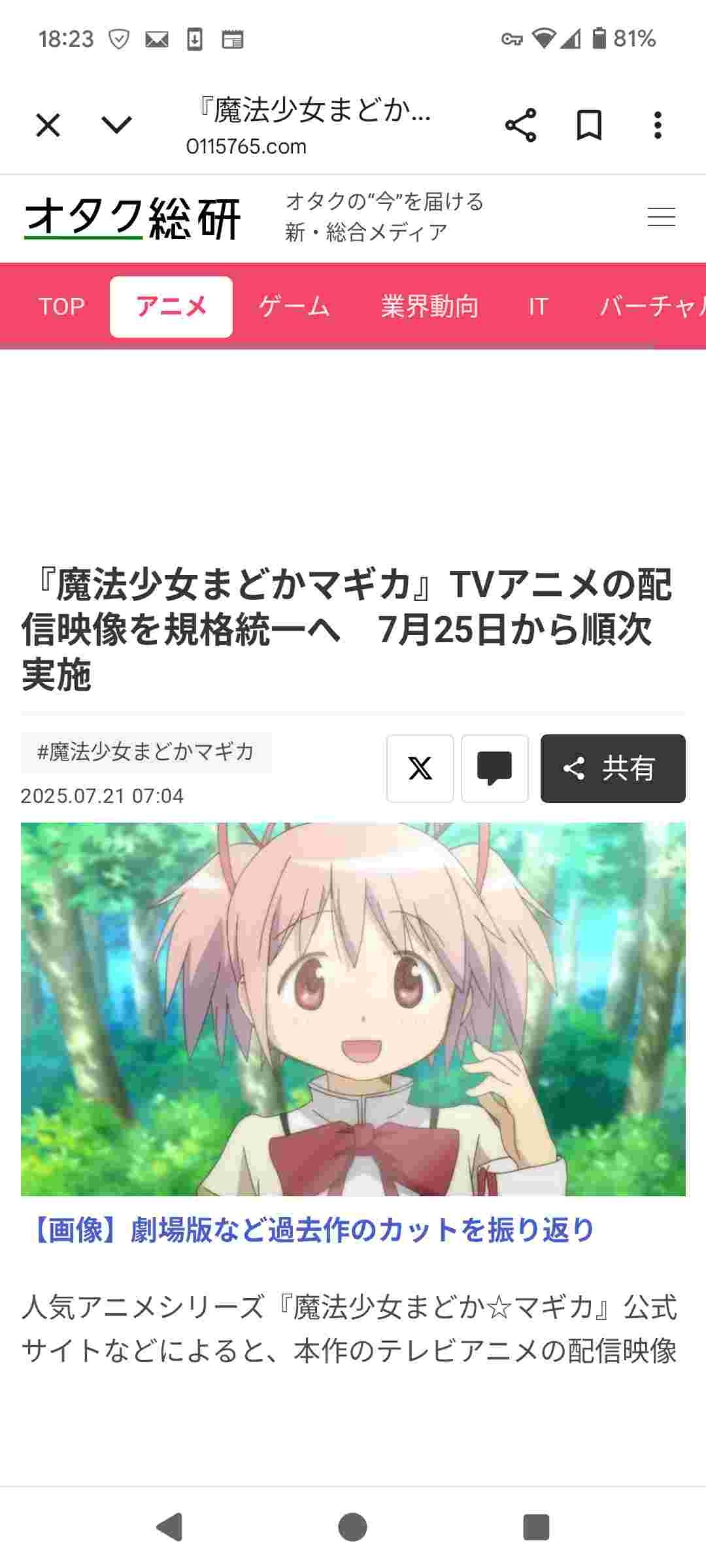Share the page via the browser share icon
Image resolution: width=706 pixels, height=1568 pixels.
pyautogui.click(x=520, y=125)
